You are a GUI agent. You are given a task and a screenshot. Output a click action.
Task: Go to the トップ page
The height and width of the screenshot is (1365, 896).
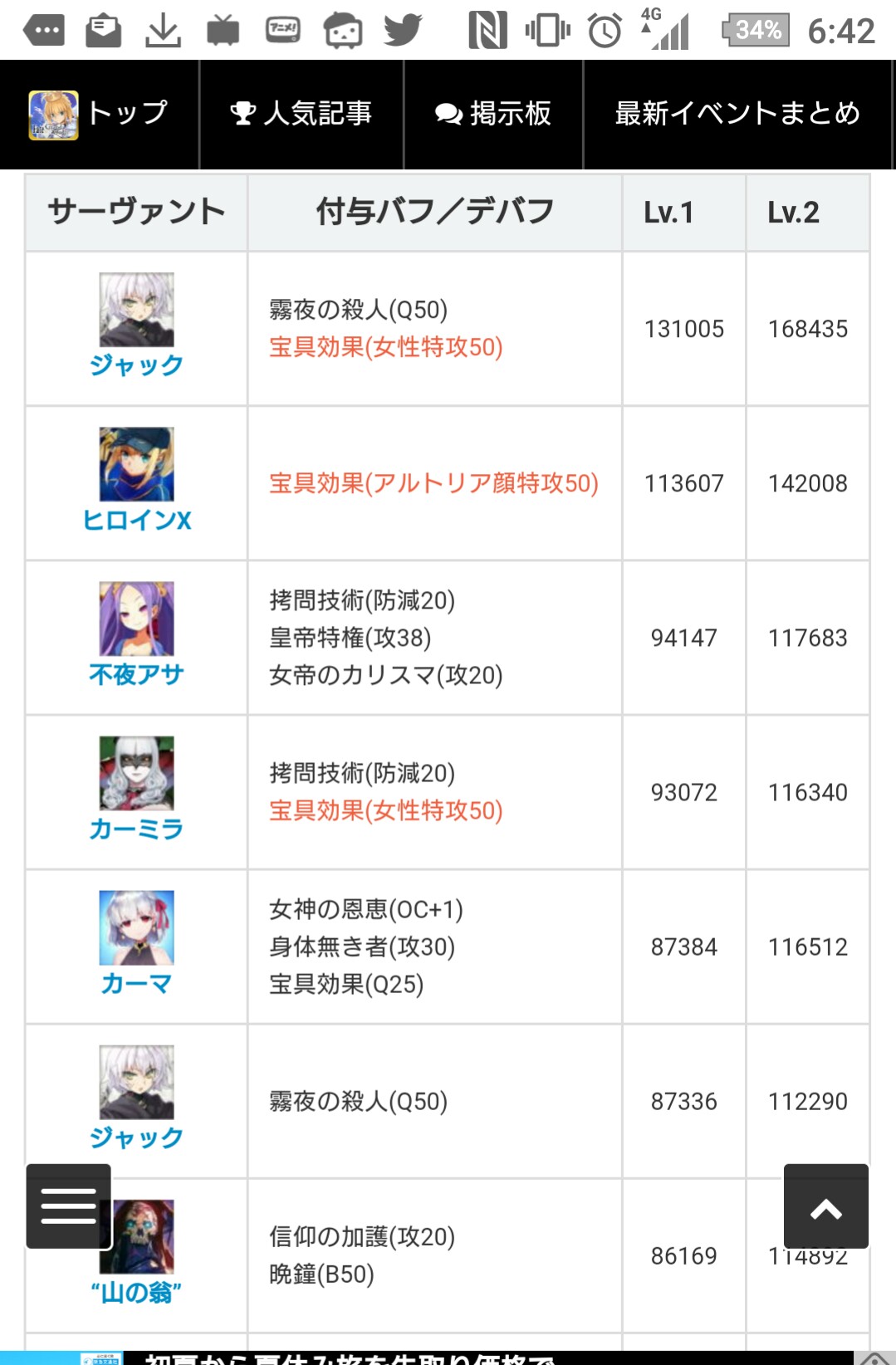(x=100, y=114)
